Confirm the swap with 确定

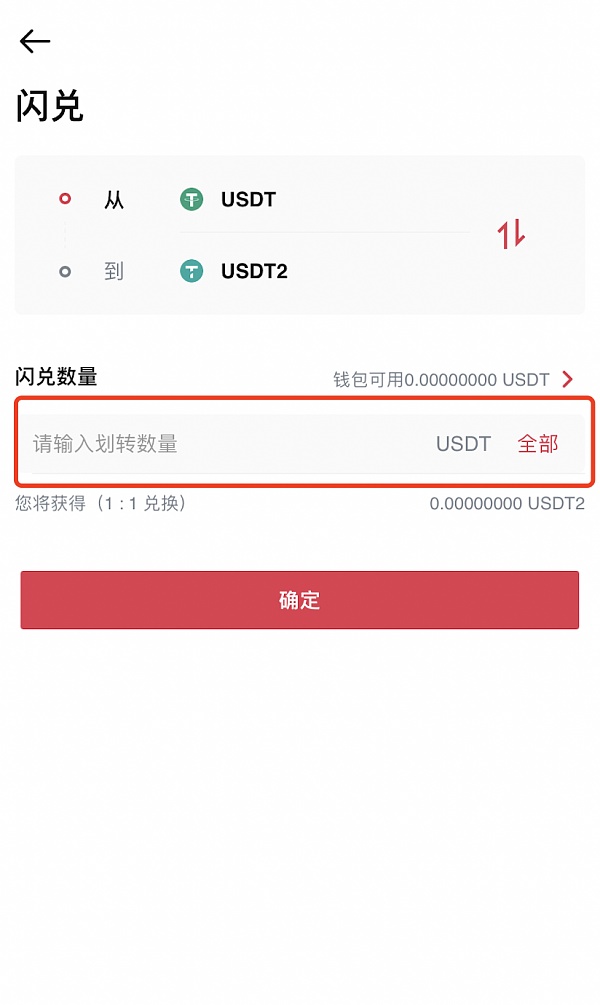[299, 600]
